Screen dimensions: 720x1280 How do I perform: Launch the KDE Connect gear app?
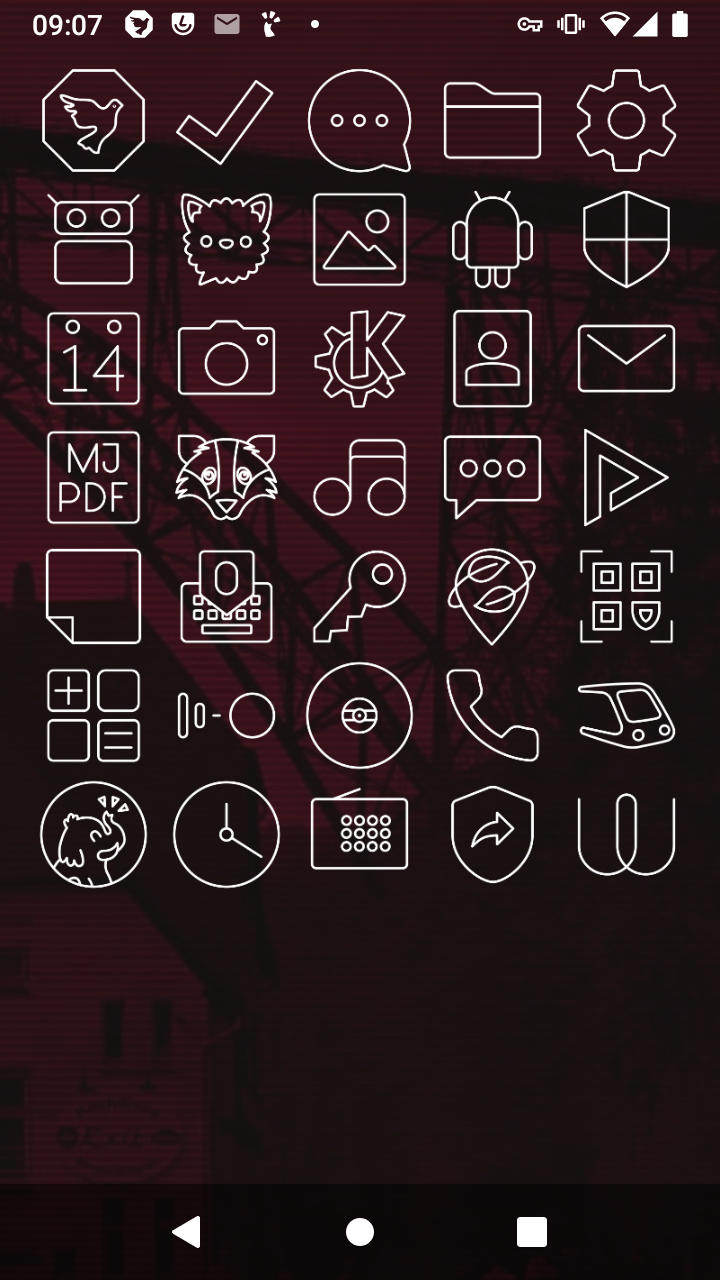click(360, 358)
